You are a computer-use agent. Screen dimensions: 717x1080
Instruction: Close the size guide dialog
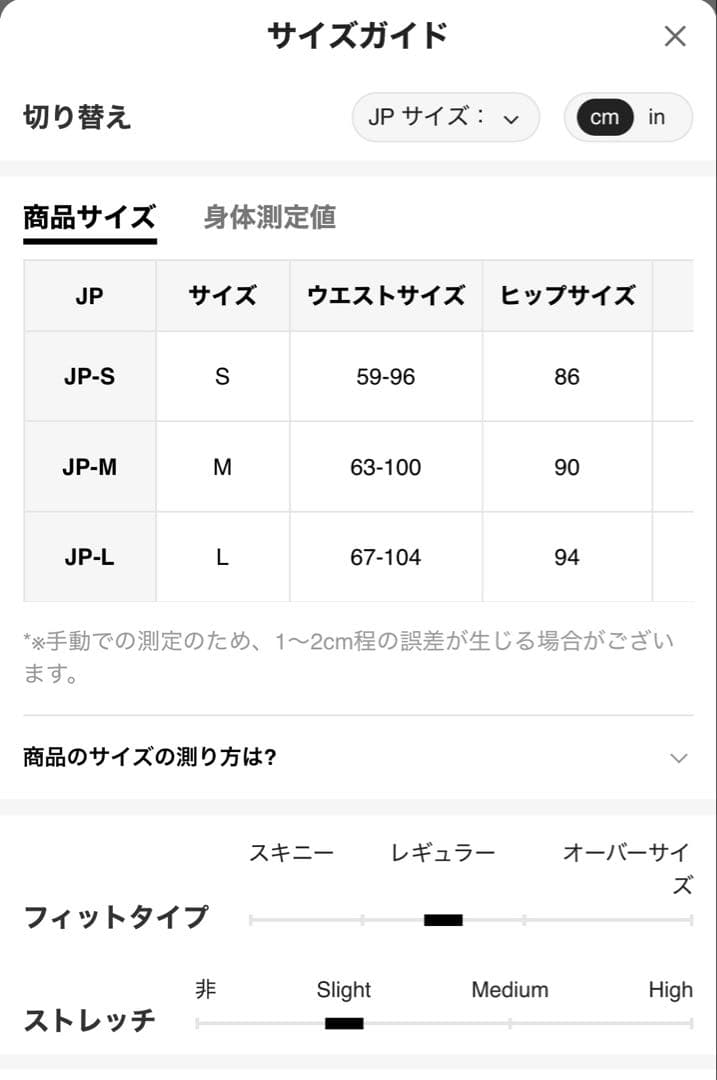(674, 36)
